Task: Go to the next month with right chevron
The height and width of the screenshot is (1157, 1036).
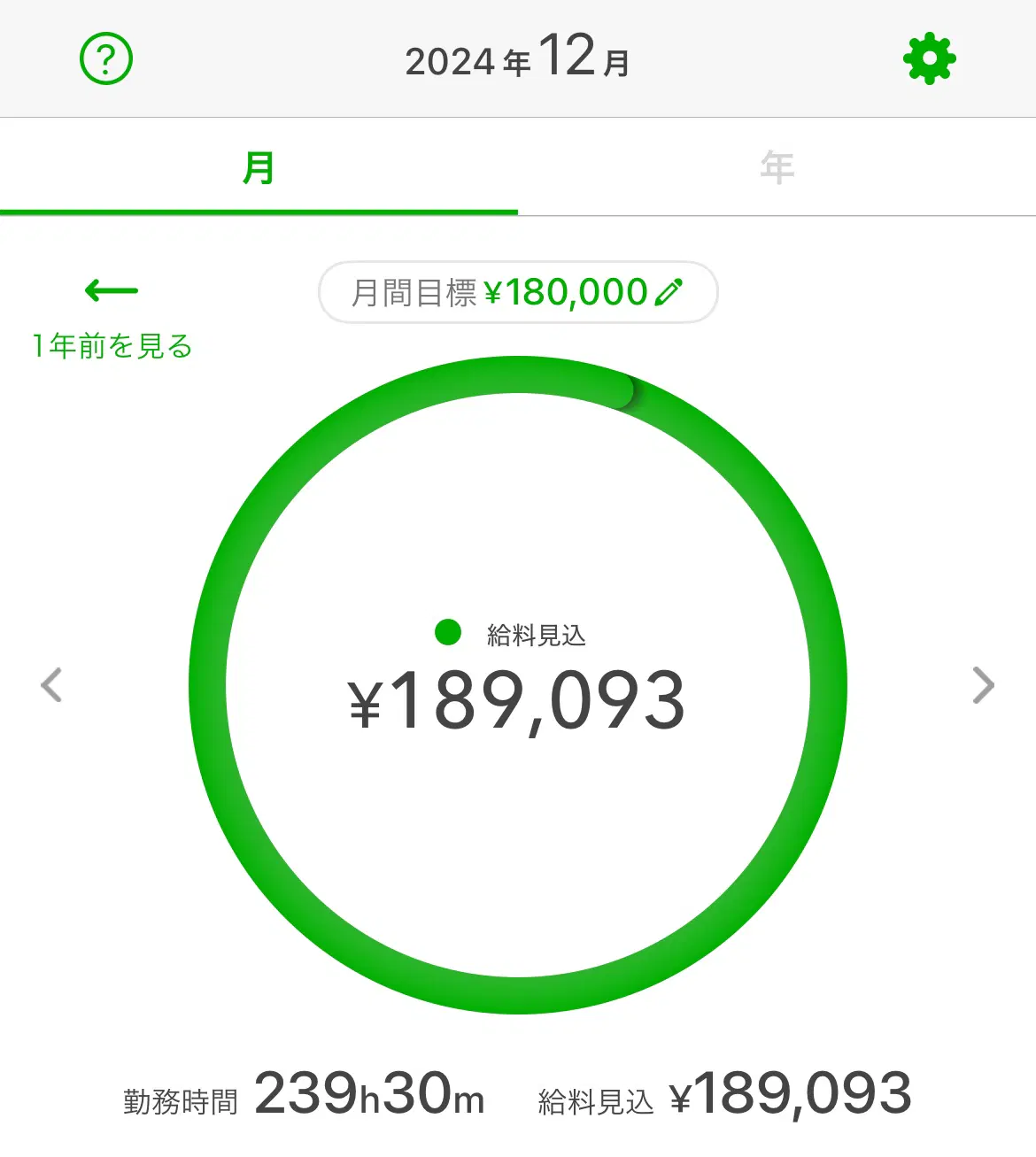Action: tap(983, 685)
